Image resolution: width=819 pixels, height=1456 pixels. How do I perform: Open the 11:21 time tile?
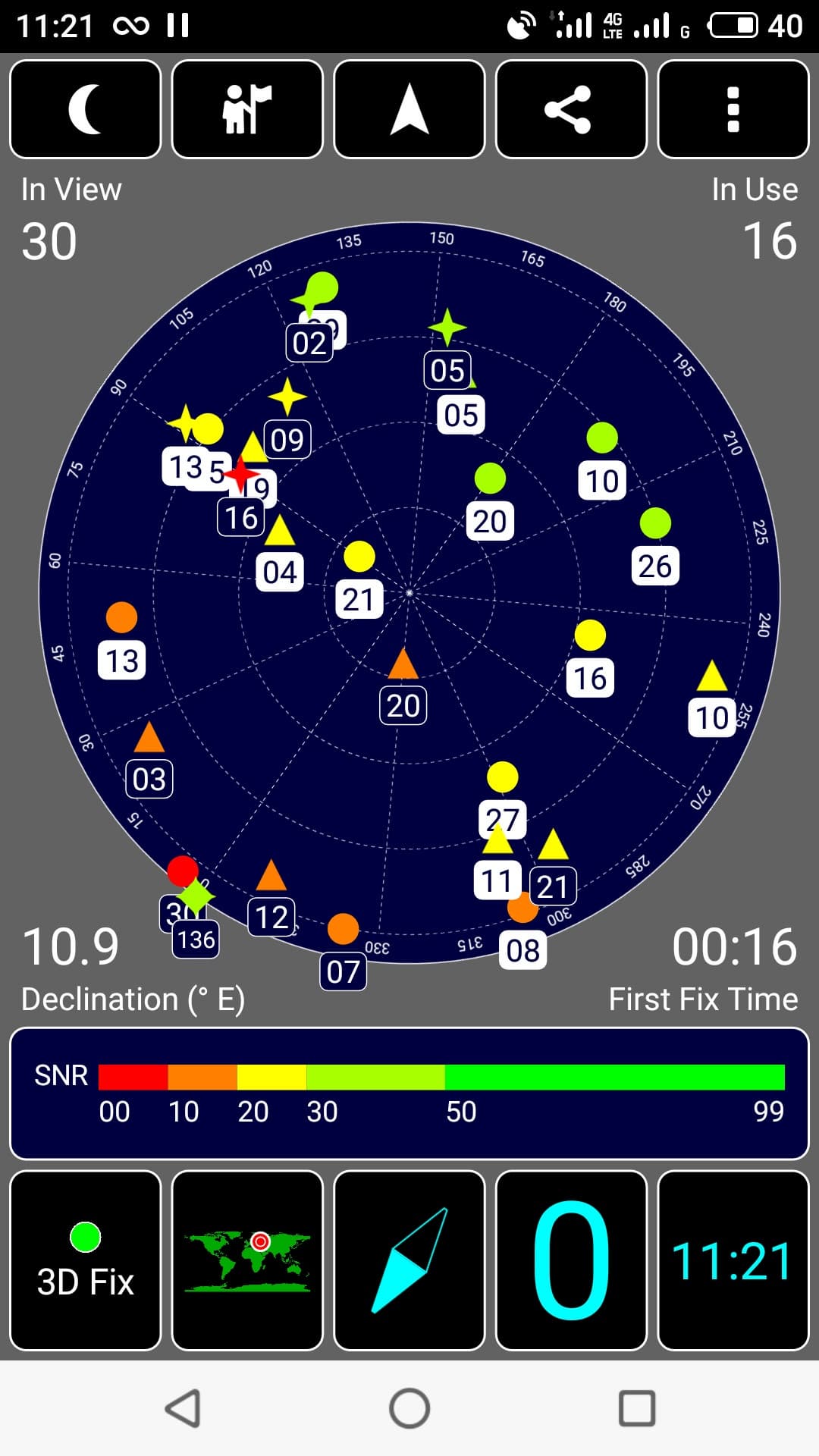[x=733, y=1260]
